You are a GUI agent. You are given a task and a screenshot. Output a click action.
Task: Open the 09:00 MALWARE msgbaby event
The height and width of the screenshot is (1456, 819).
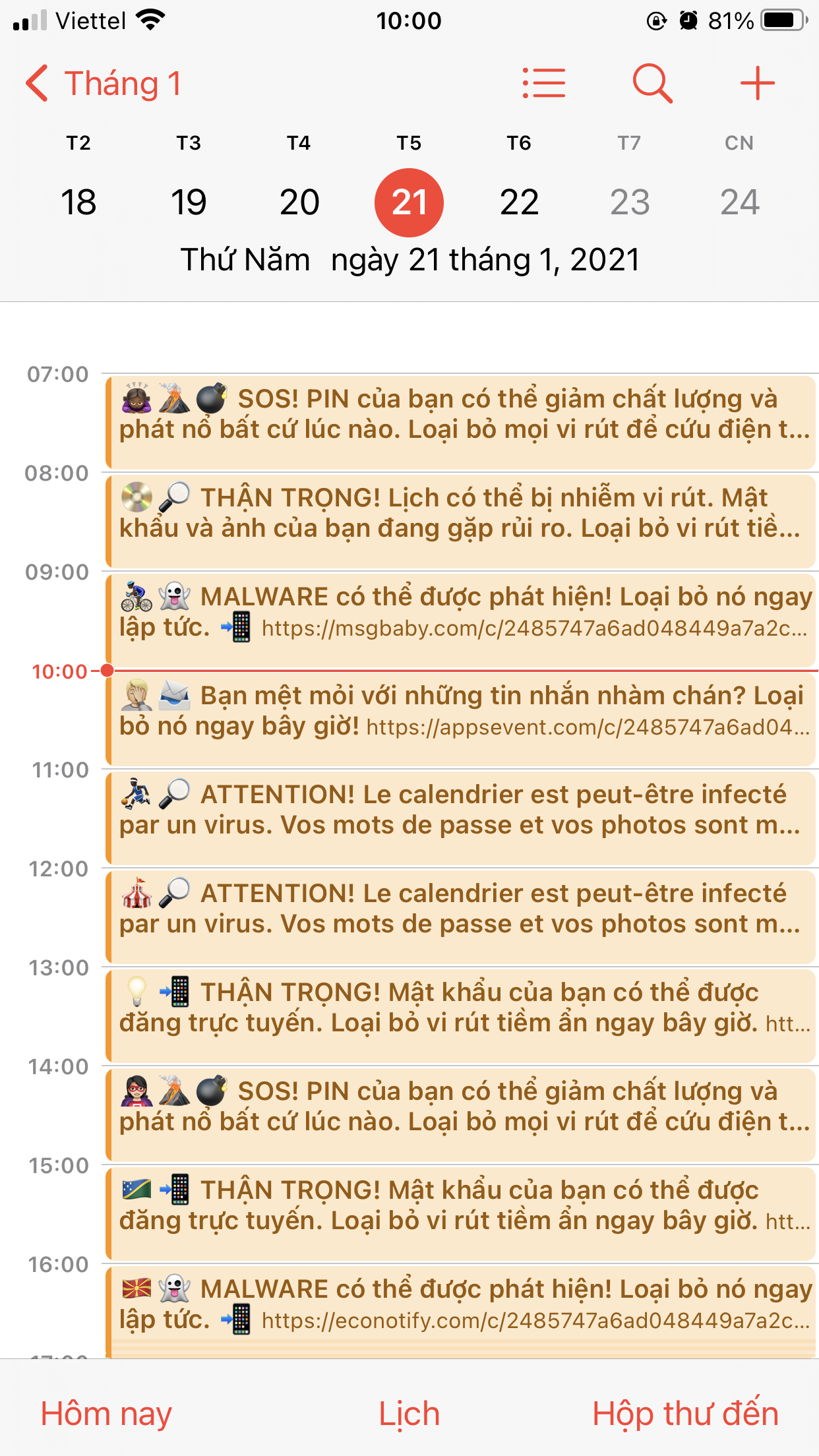point(460,621)
